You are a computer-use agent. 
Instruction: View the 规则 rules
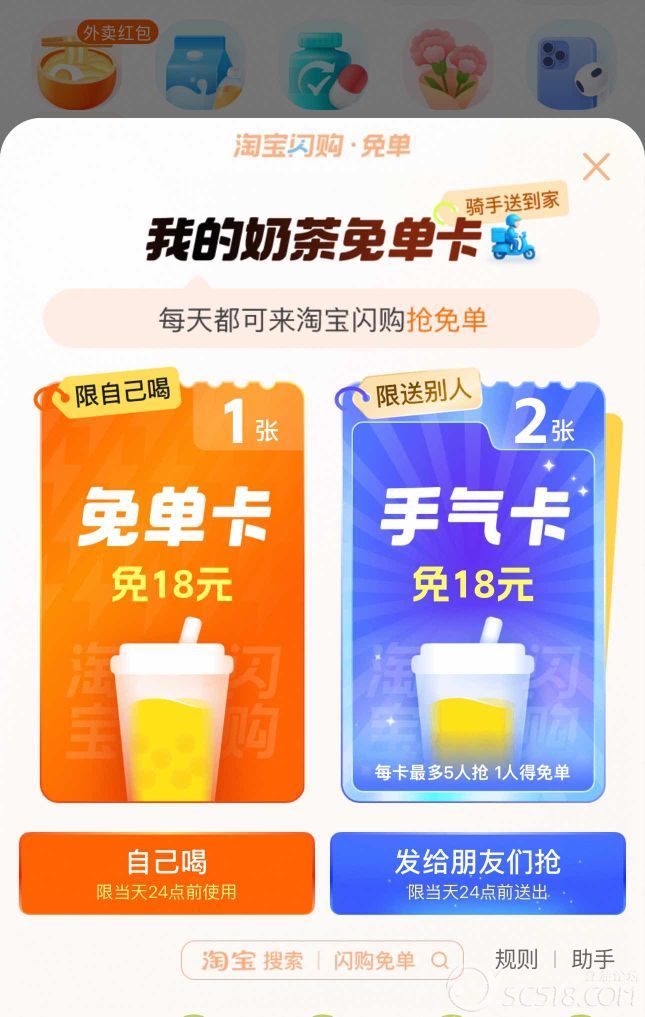[x=516, y=960]
